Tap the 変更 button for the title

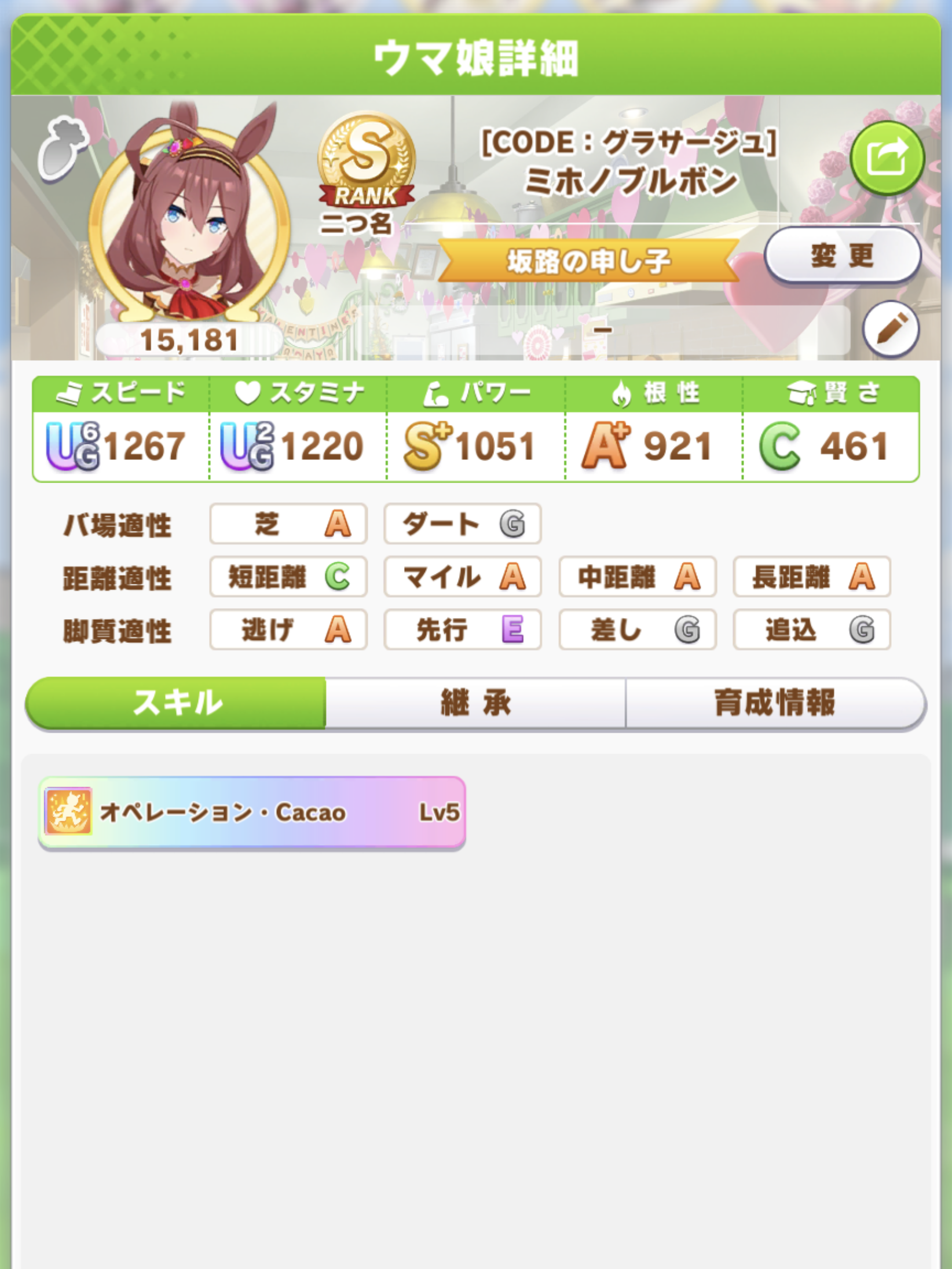point(843,255)
